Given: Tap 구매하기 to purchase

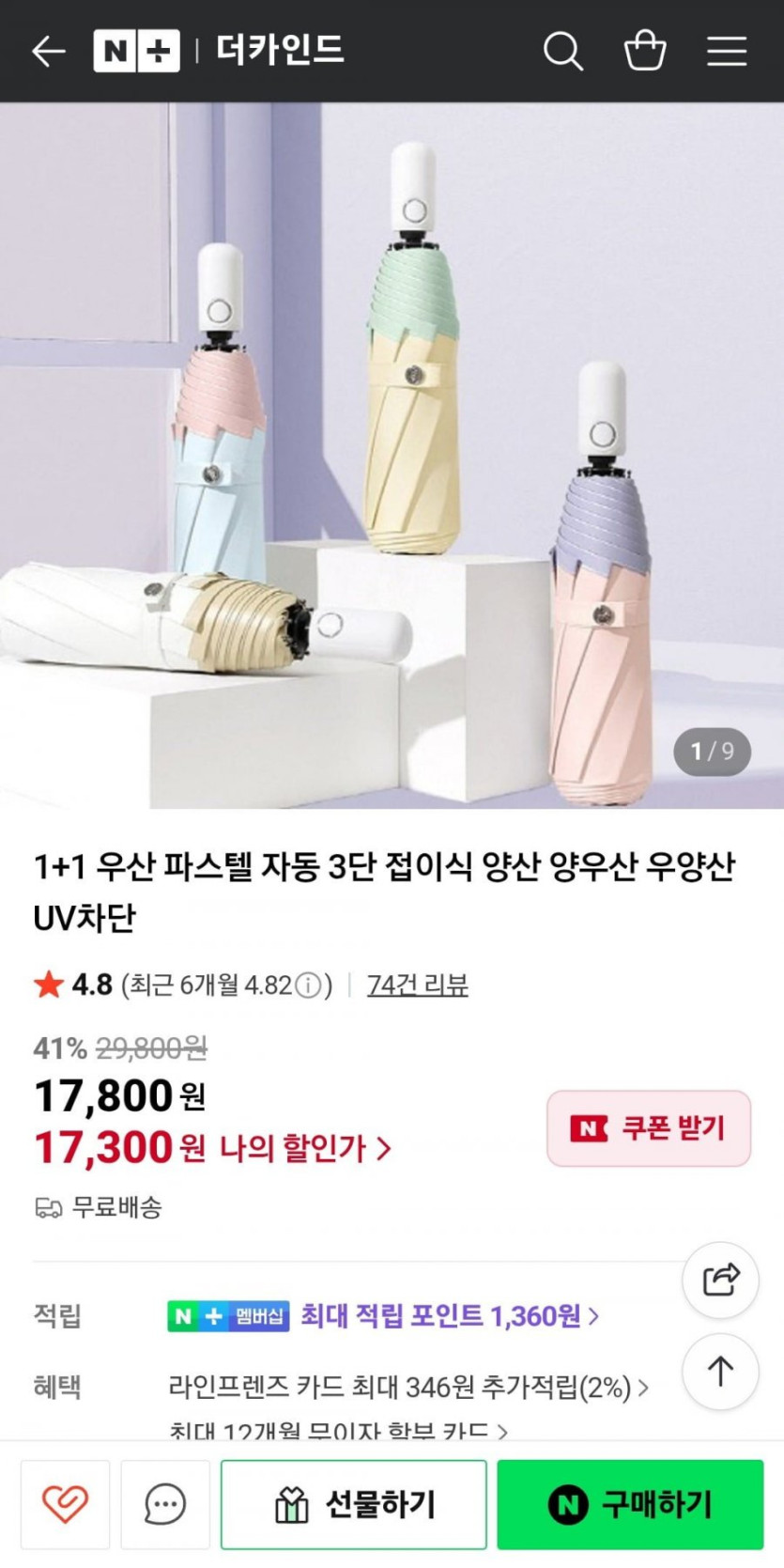Looking at the screenshot, I should (629, 1504).
